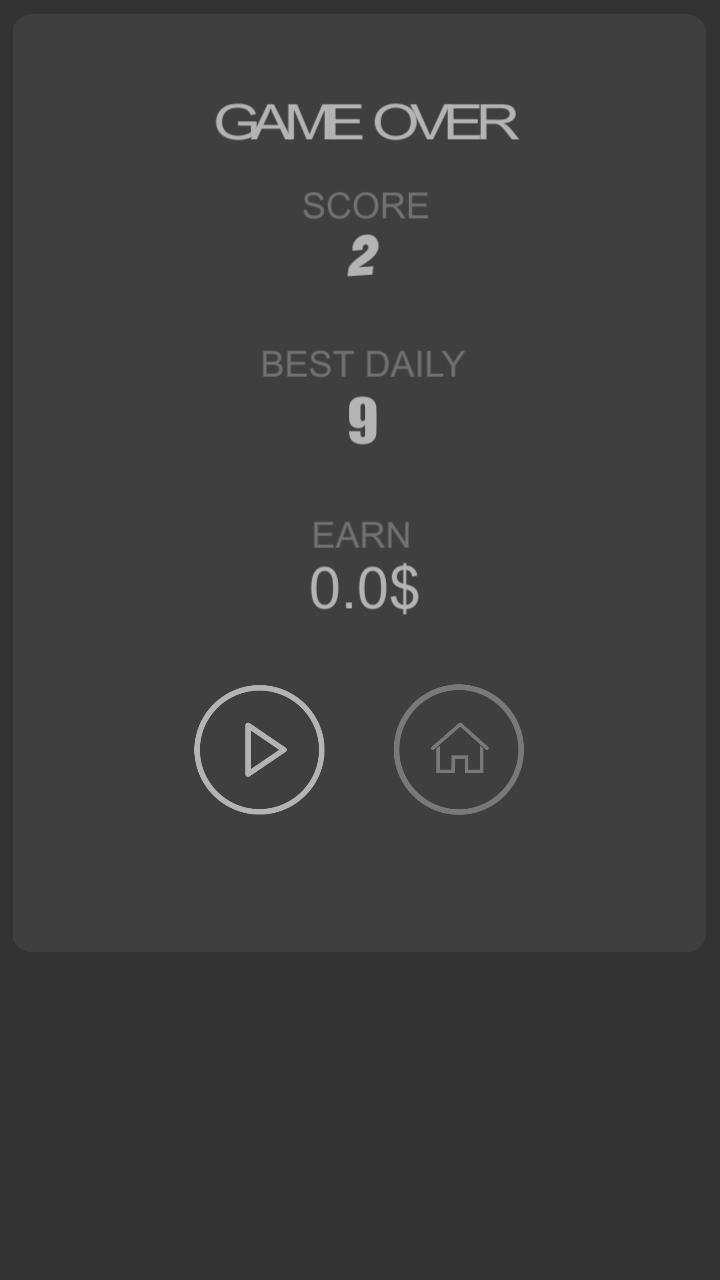Click the SCORE label
The width and height of the screenshot is (720, 1280).
coord(364,206)
